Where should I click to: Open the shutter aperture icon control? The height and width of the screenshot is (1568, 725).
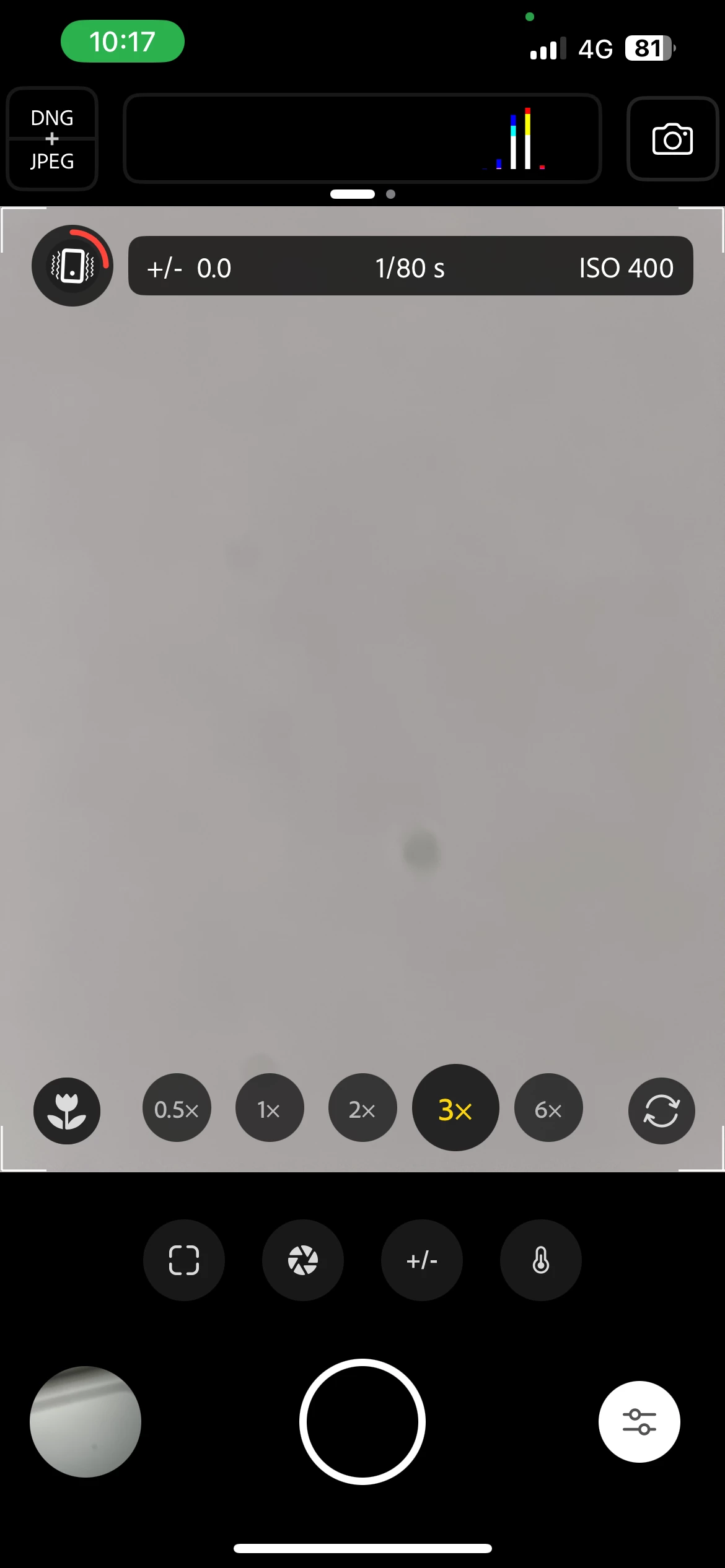(303, 1260)
